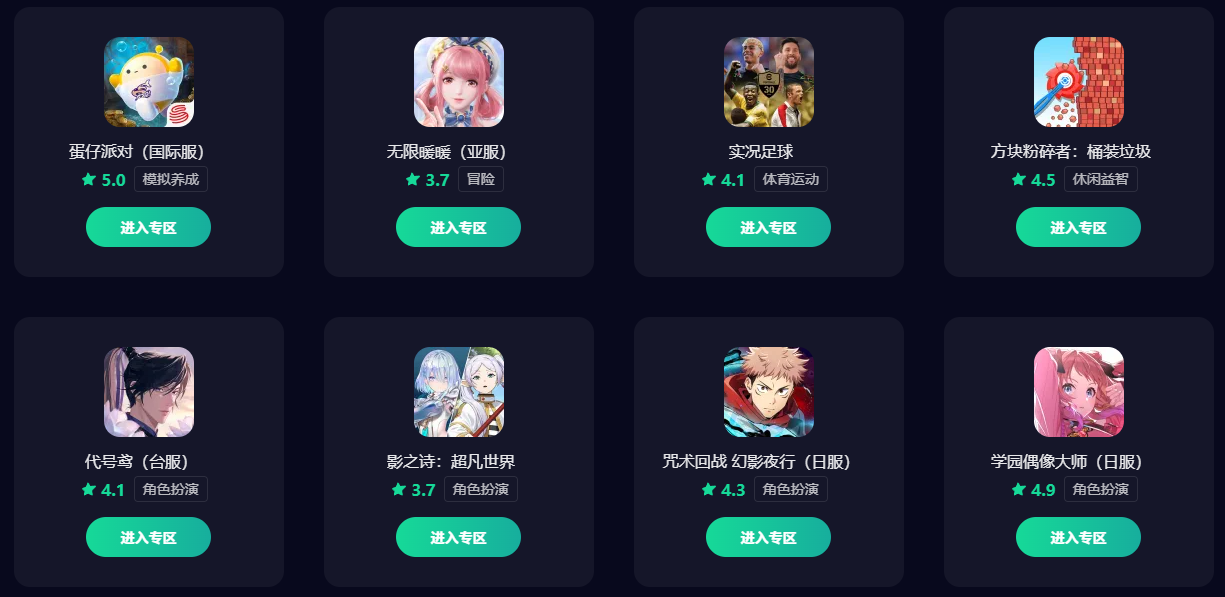Open the 无限暖暖（亚服）game icon
Viewport: 1225px width, 597px height.
[459, 82]
